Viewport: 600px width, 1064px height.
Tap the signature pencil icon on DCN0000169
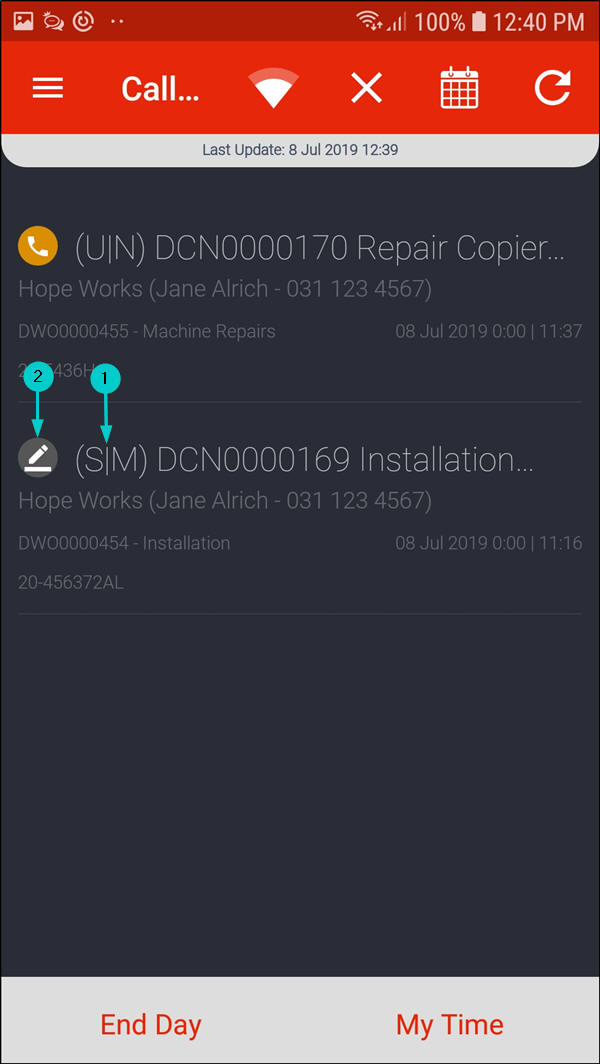pyautogui.click(x=38, y=457)
